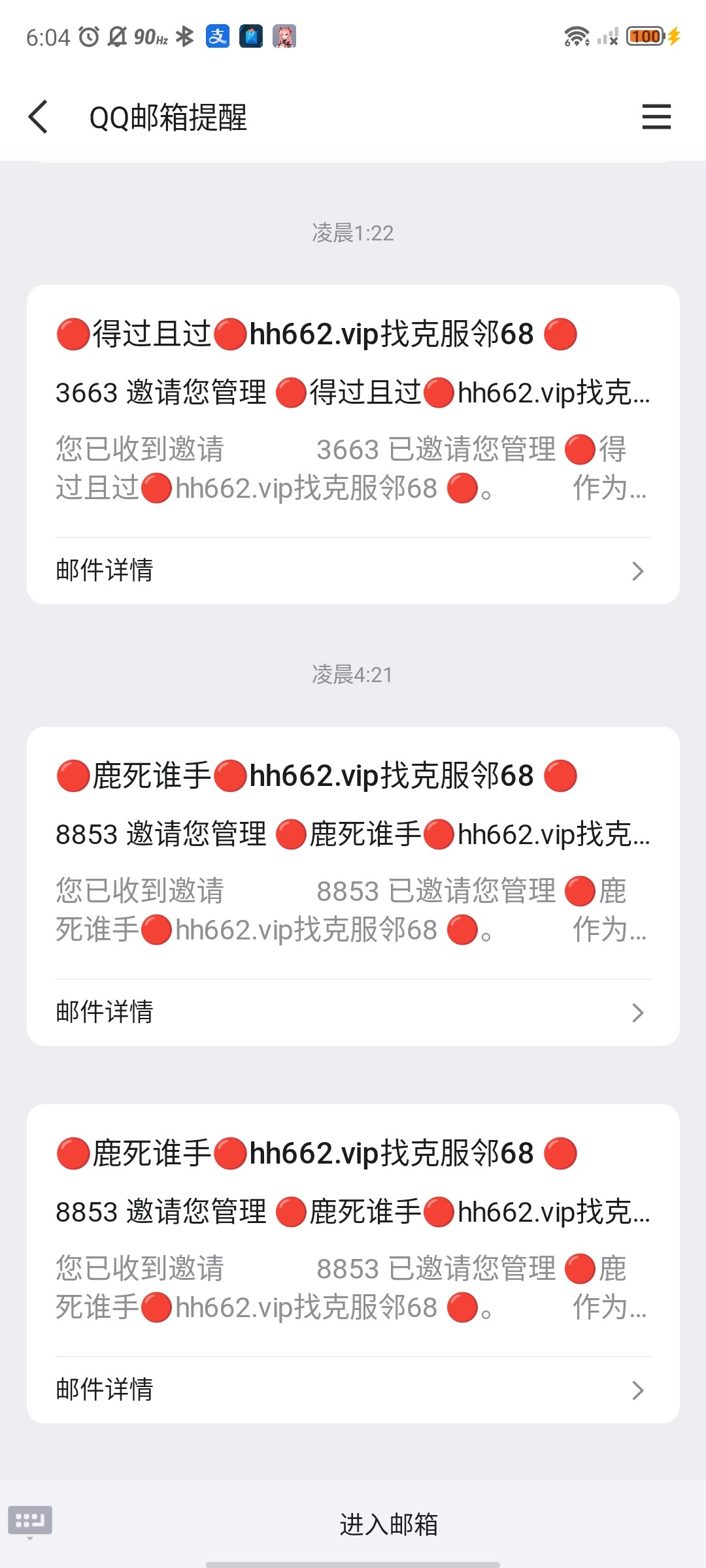Go back from QQ邮箱提醒

tap(39, 117)
